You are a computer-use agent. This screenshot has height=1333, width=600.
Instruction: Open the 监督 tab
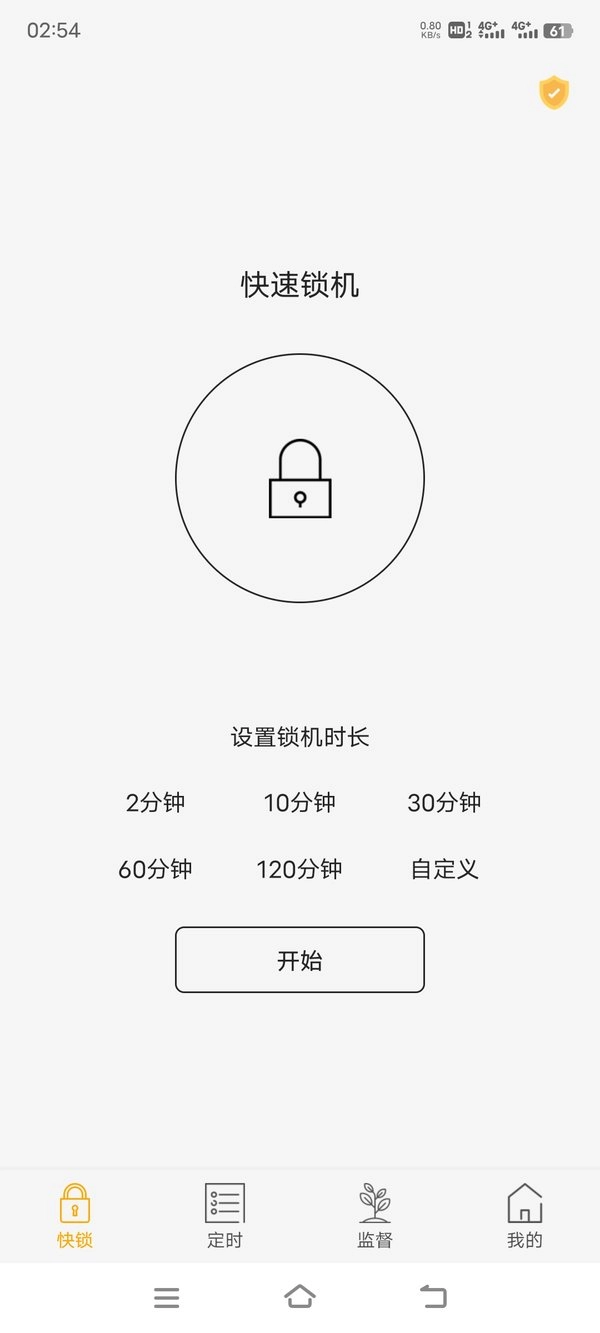point(375,1215)
